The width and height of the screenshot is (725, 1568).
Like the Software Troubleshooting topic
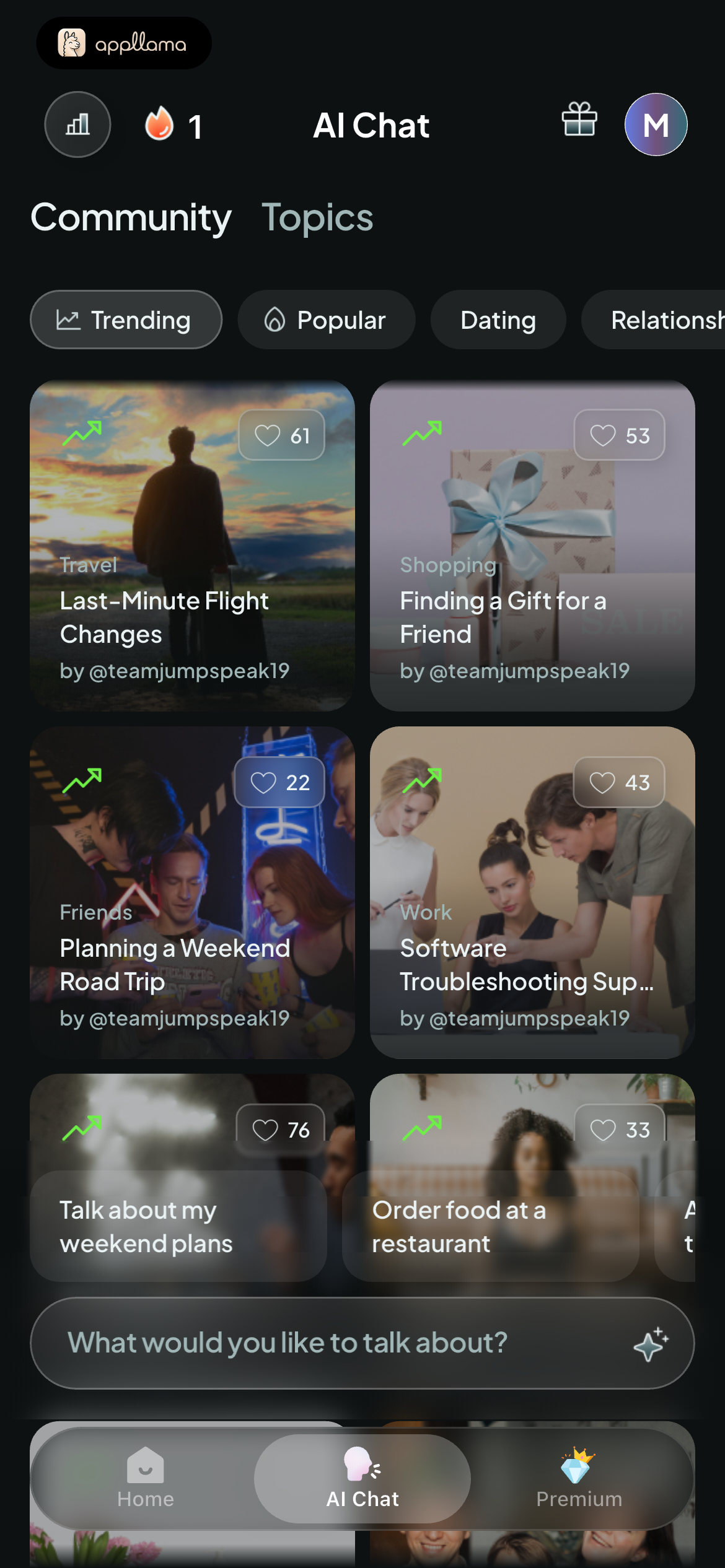coord(620,782)
